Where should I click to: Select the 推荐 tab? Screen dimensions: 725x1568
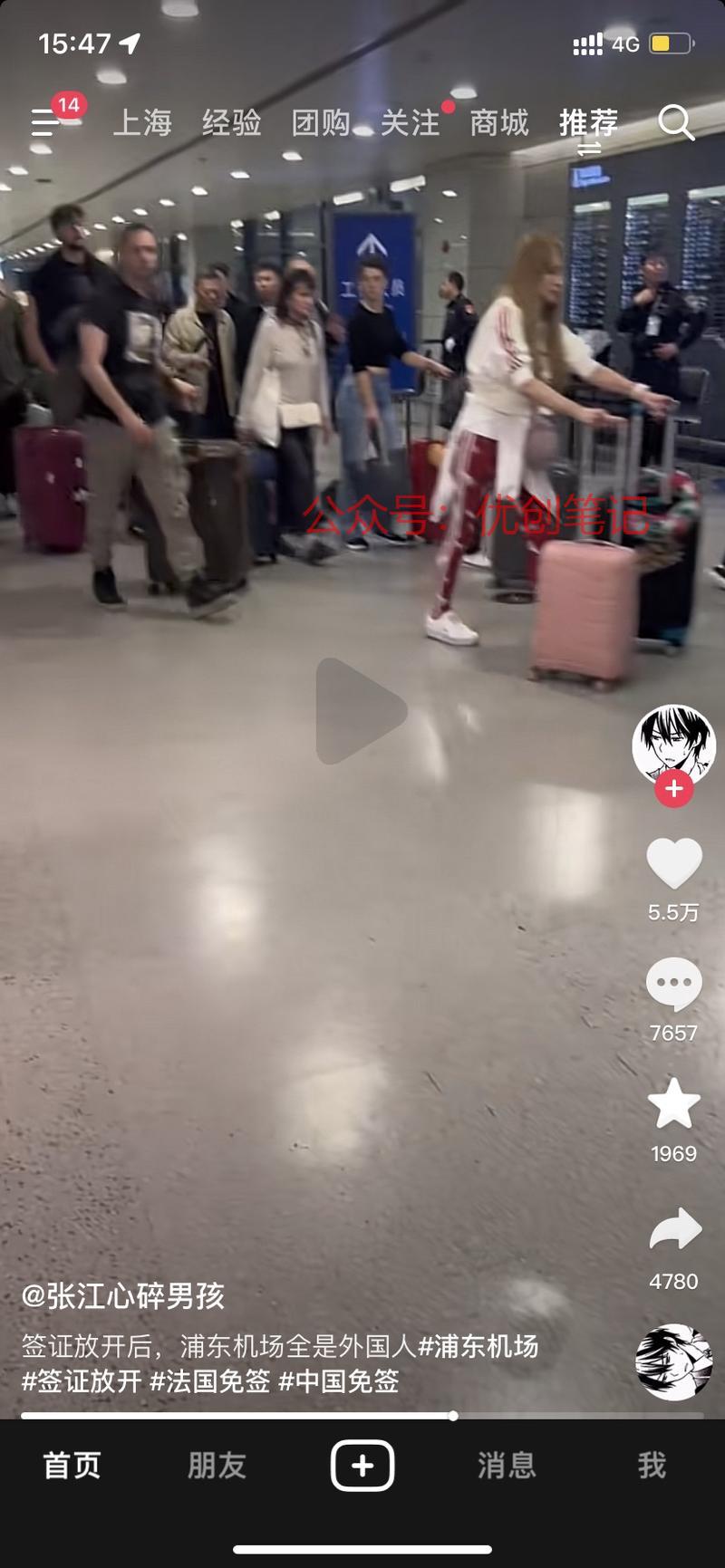tap(588, 122)
